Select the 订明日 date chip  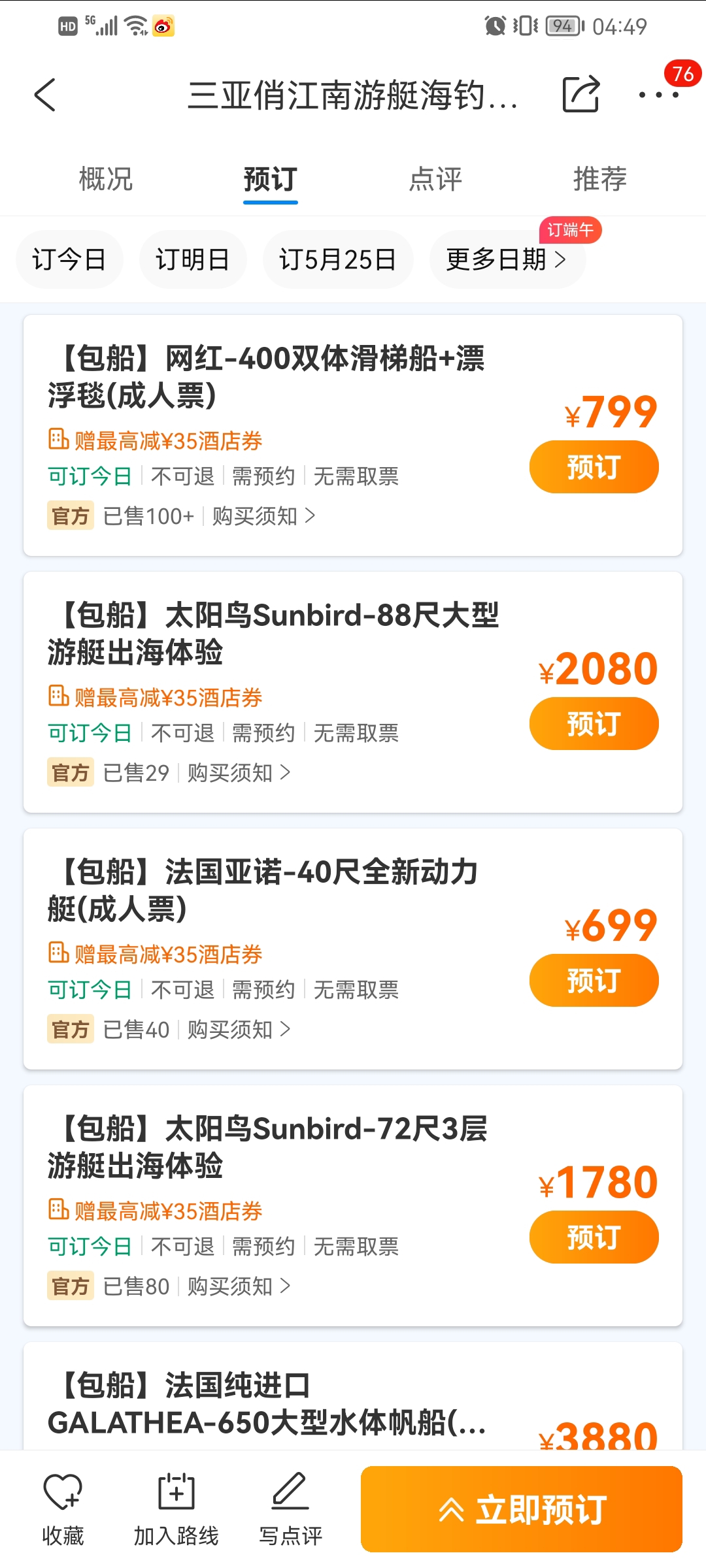tap(193, 259)
